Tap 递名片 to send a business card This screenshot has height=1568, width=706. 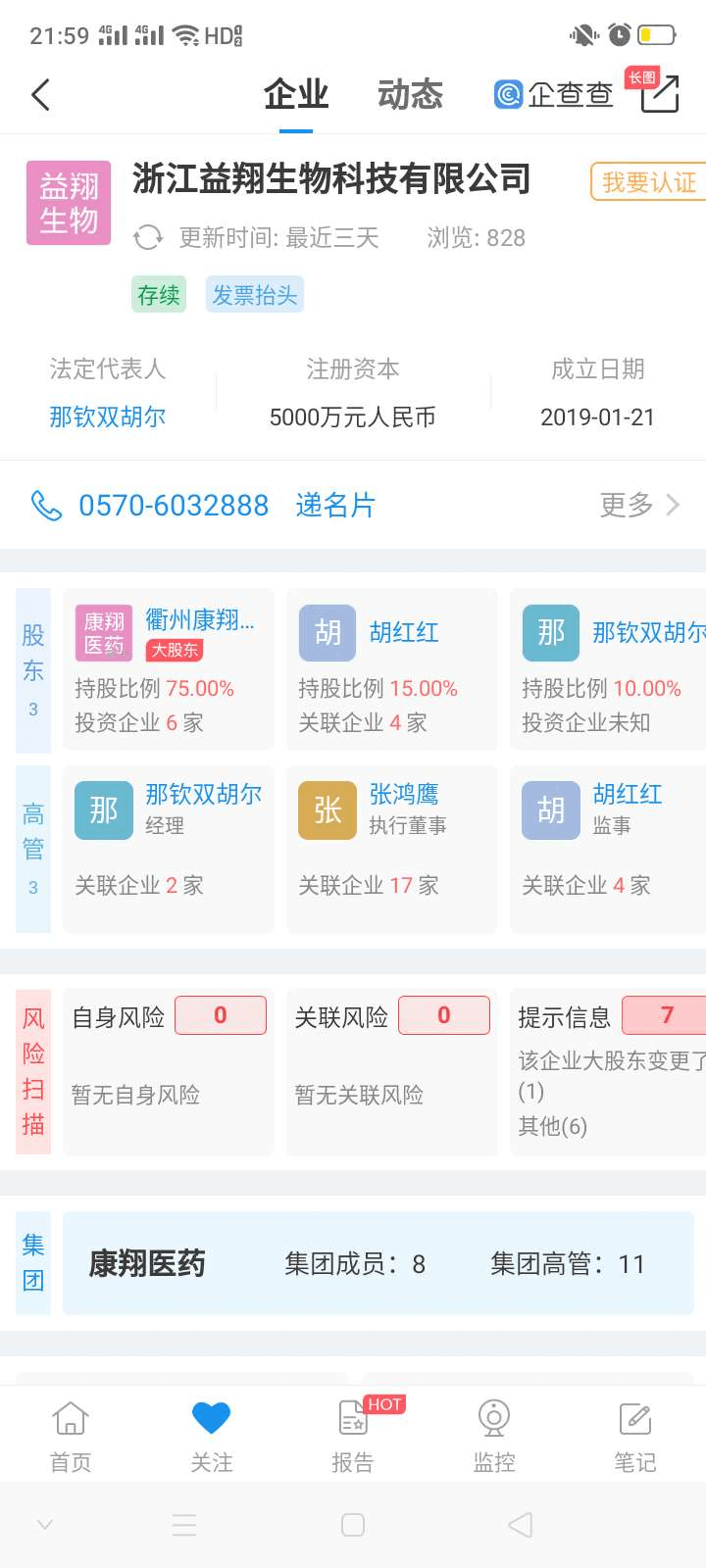click(335, 505)
